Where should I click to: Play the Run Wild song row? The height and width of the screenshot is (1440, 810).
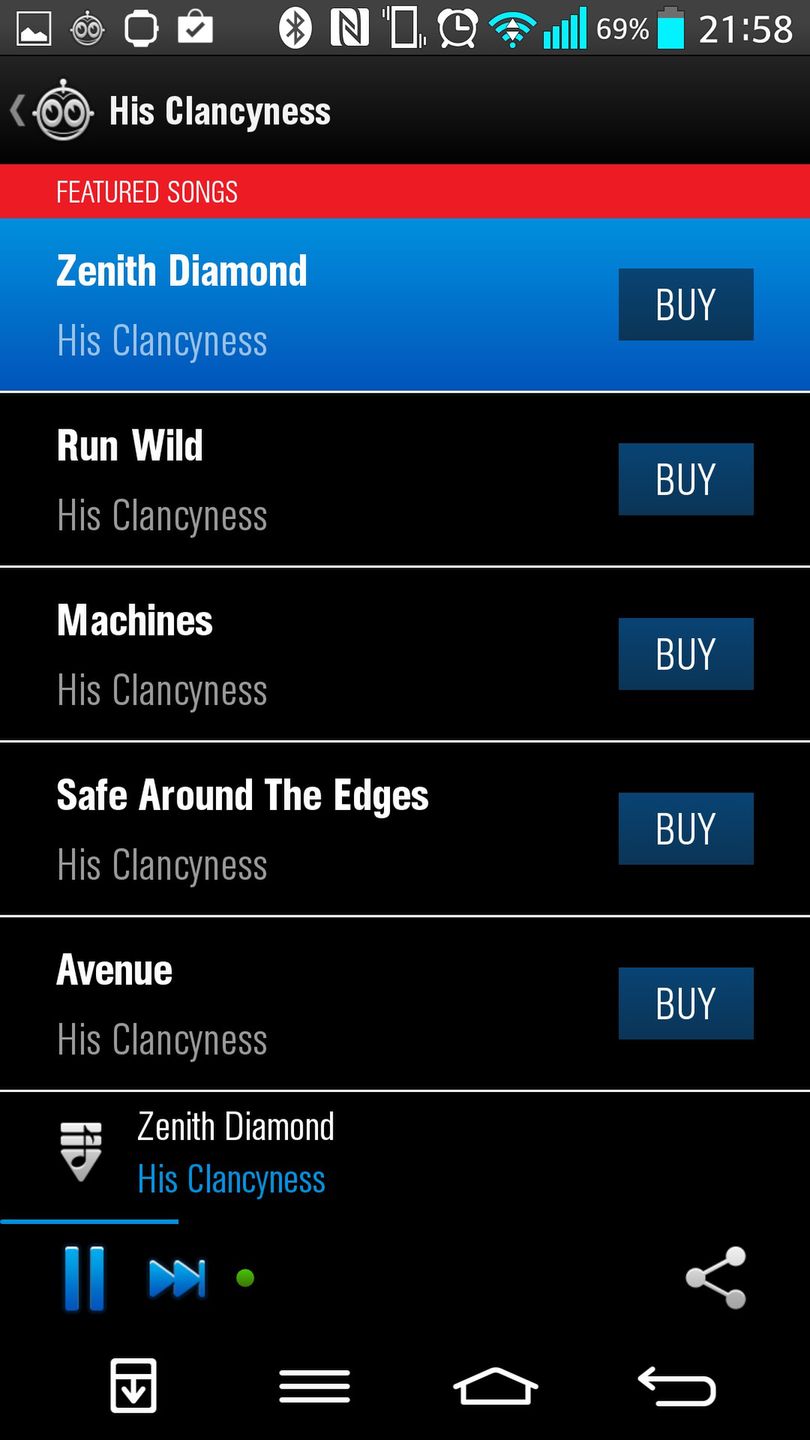tap(300, 480)
